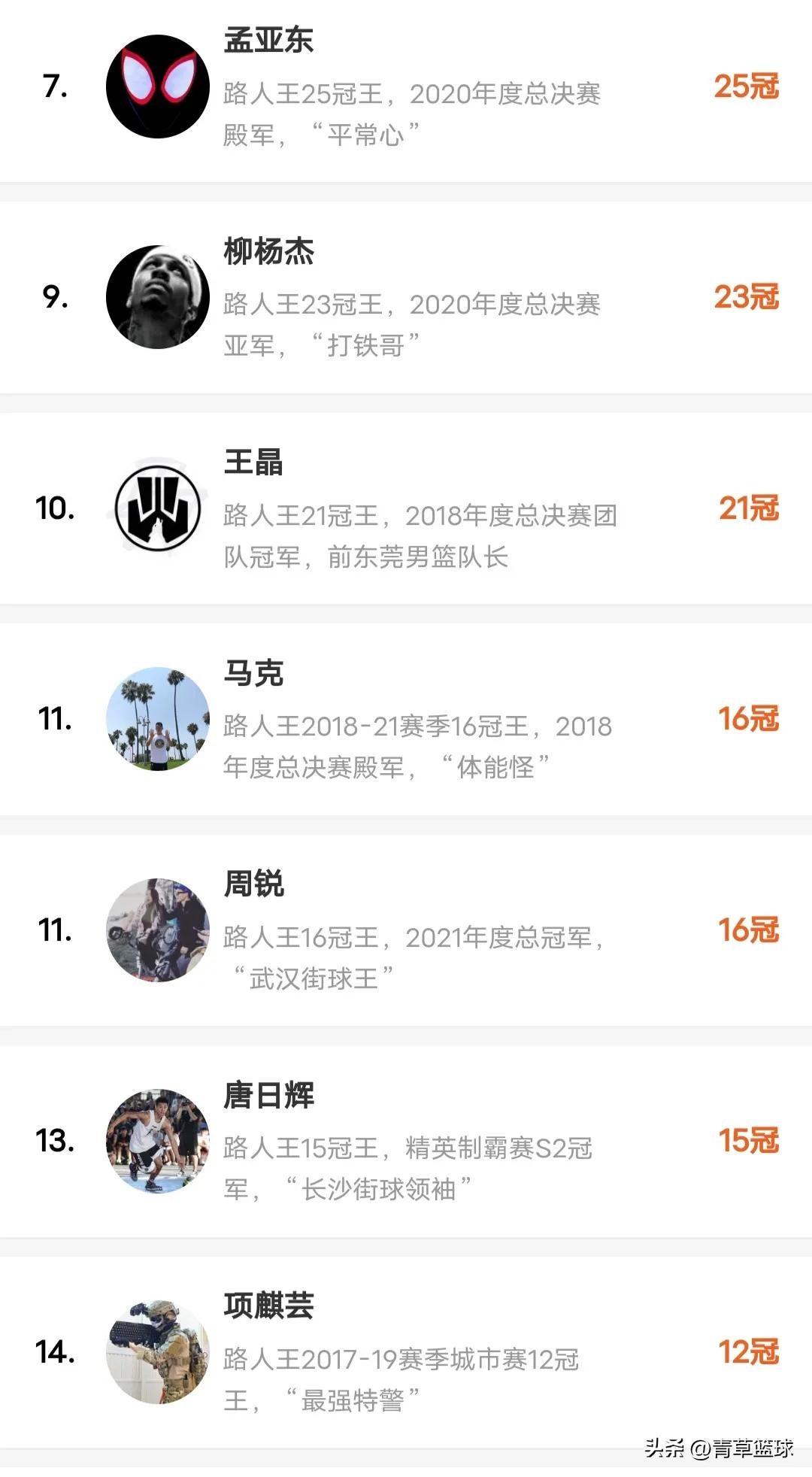The height and width of the screenshot is (1477, 812).
Task: Select the 王晶 row with 21冠
Action: (x=406, y=508)
